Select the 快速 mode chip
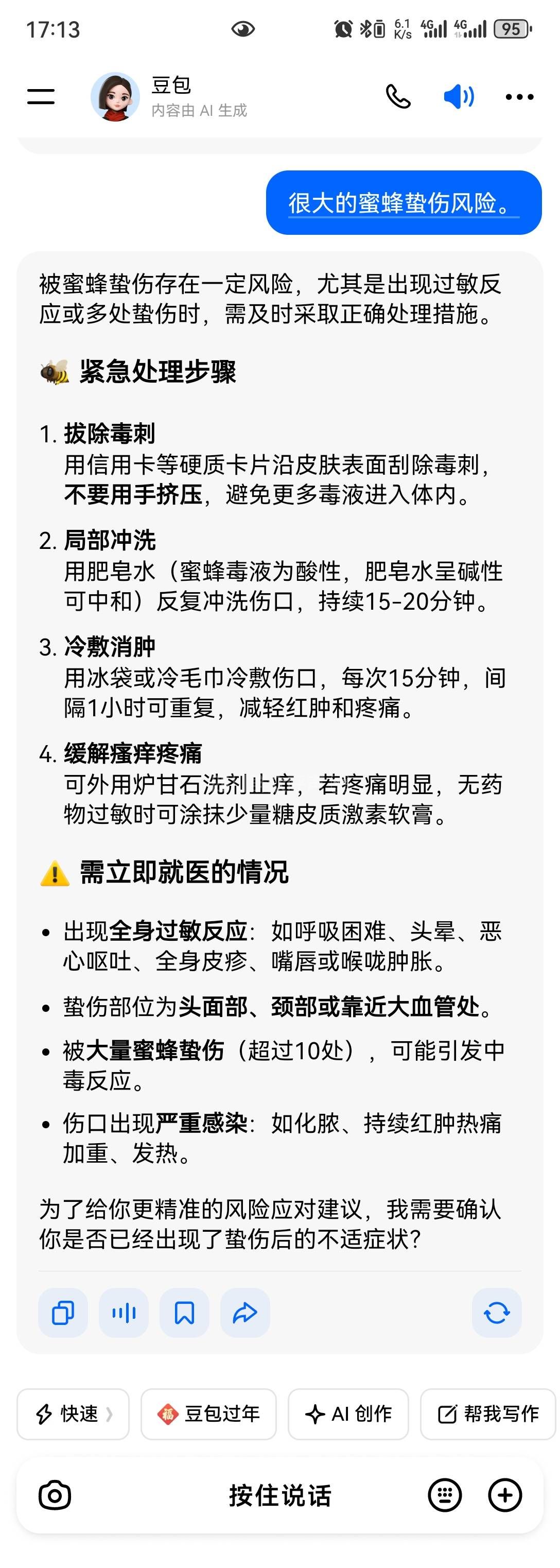 (x=73, y=1414)
